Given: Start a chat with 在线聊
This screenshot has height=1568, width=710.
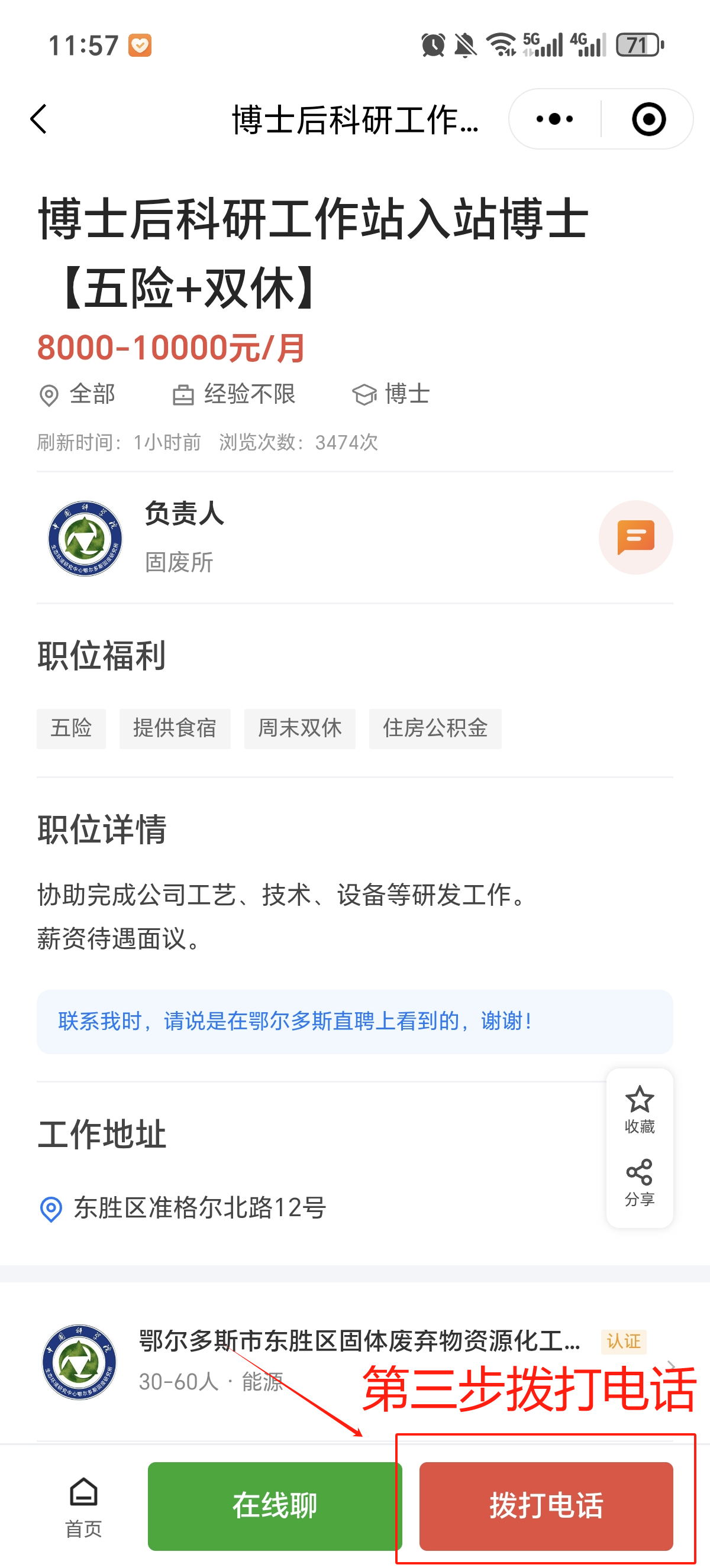Looking at the screenshot, I should [x=274, y=1506].
